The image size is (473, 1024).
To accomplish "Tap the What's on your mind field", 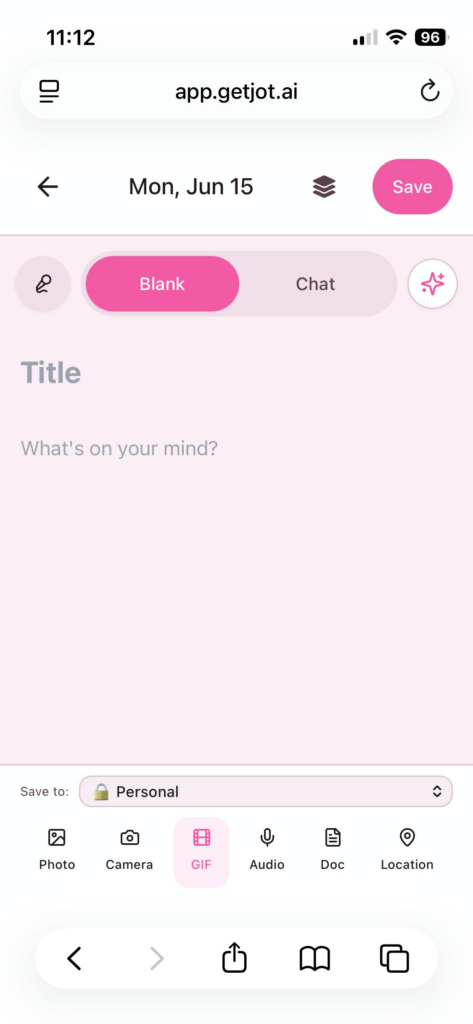I will point(236,449).
